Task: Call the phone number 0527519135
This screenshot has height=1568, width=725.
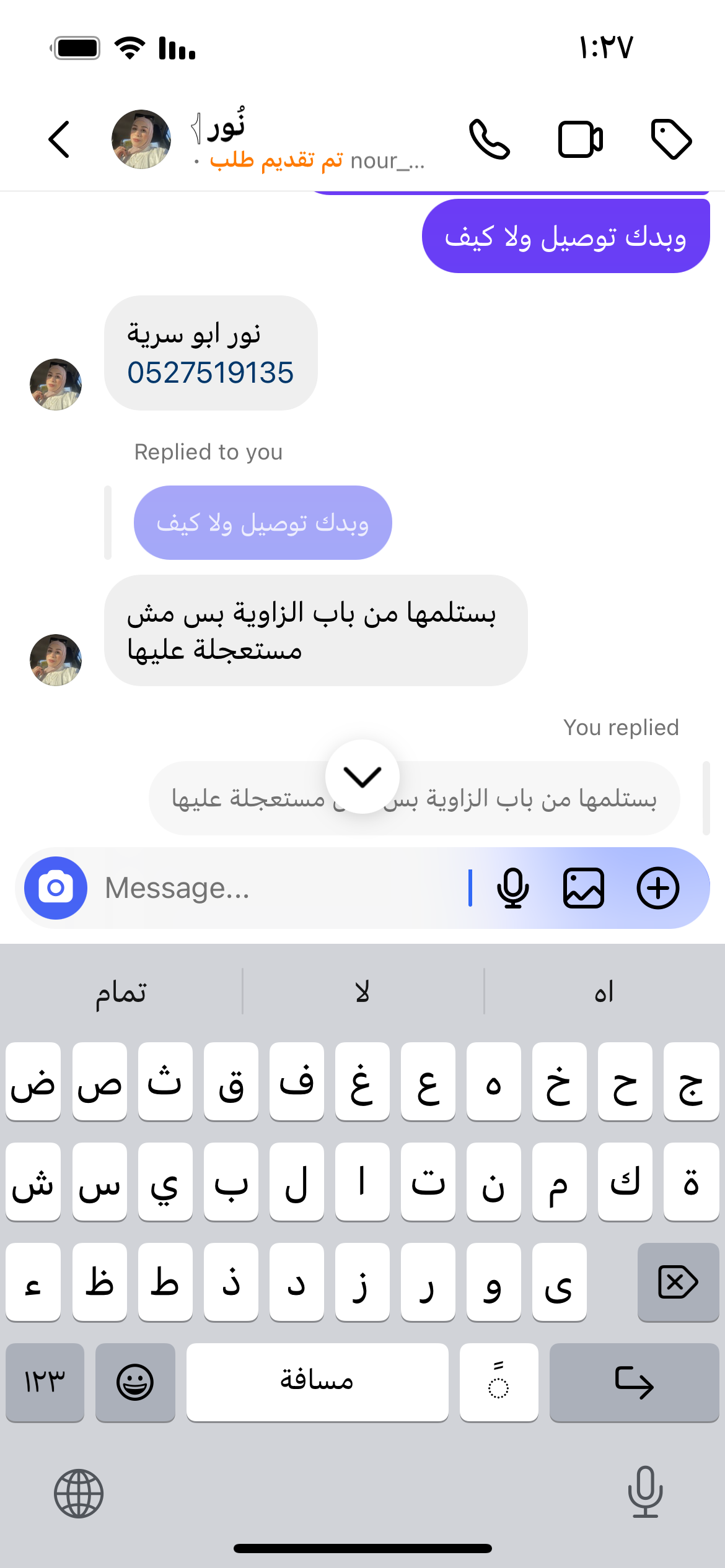Action: pos(210,373)
